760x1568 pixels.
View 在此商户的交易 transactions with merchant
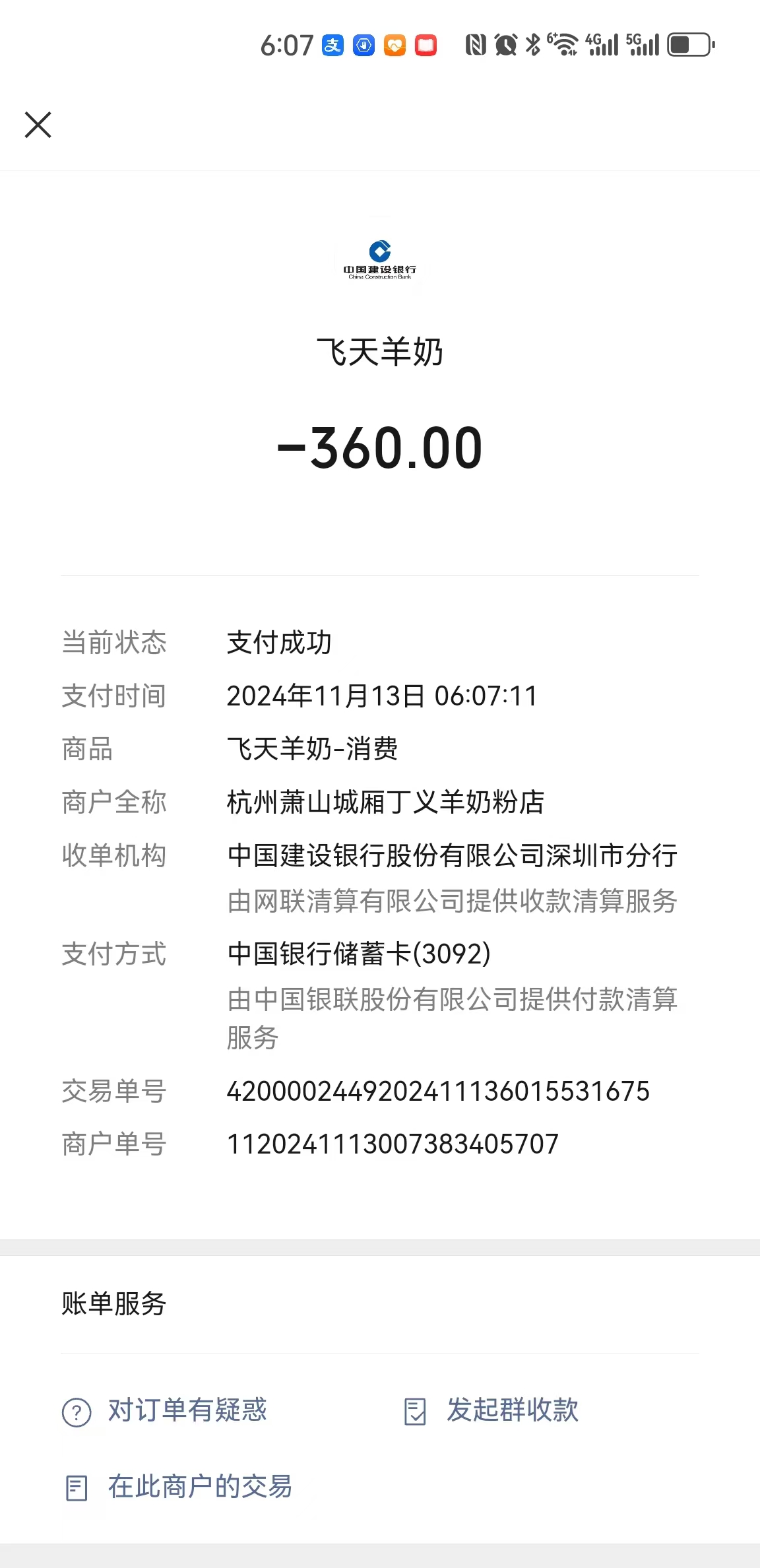(178, 1487)
